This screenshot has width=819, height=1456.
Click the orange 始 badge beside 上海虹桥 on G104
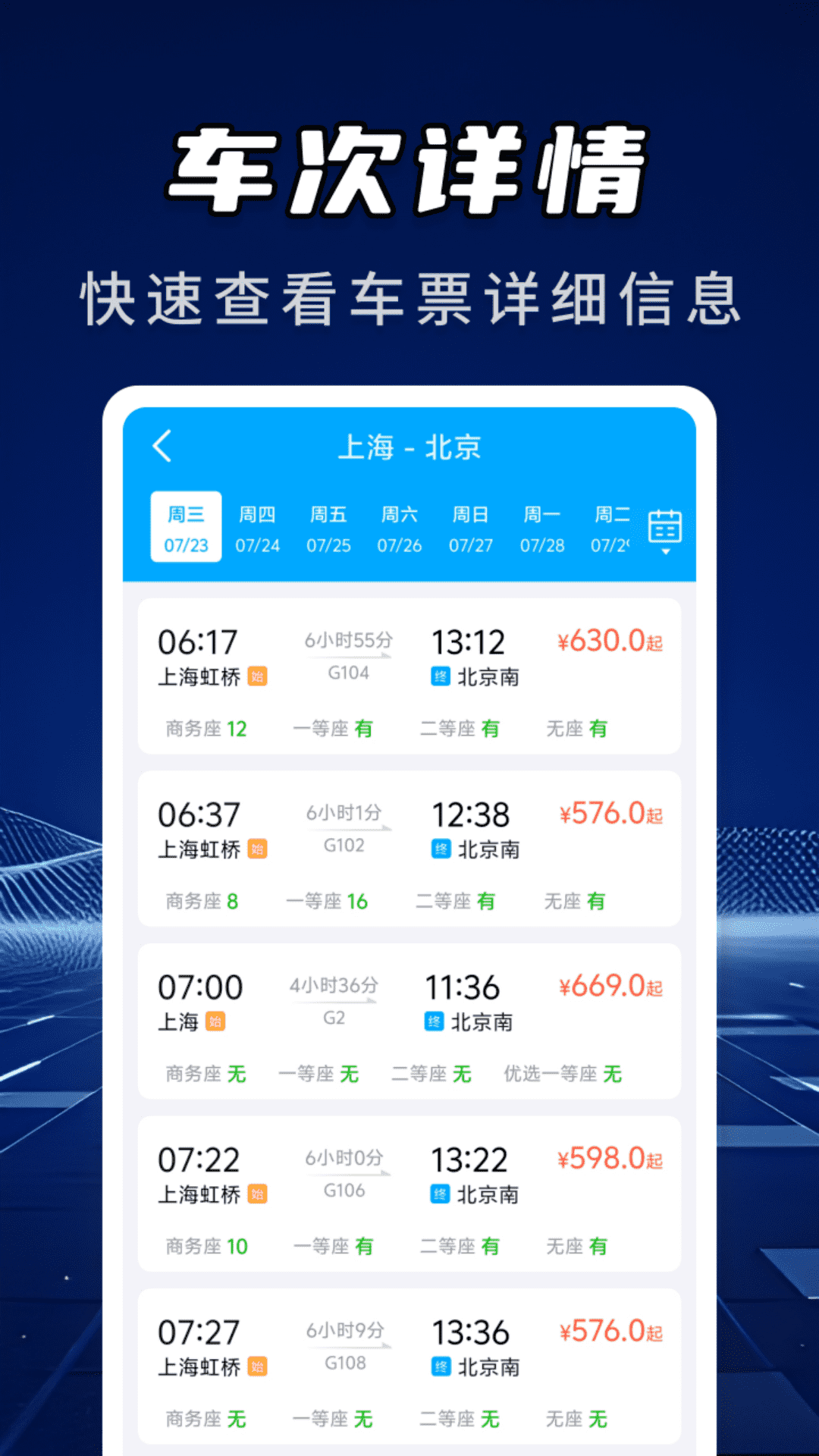tap(256, 676)
